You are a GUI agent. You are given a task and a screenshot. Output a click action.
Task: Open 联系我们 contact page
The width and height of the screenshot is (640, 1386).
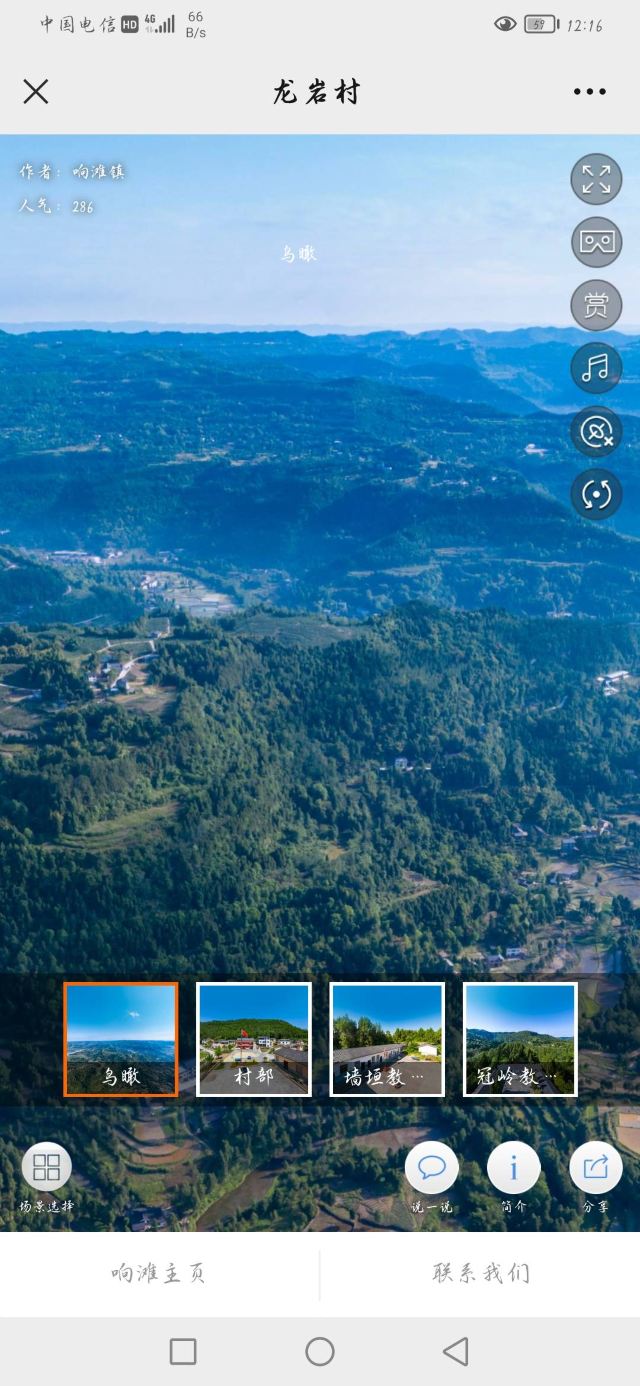(481, 1274)
